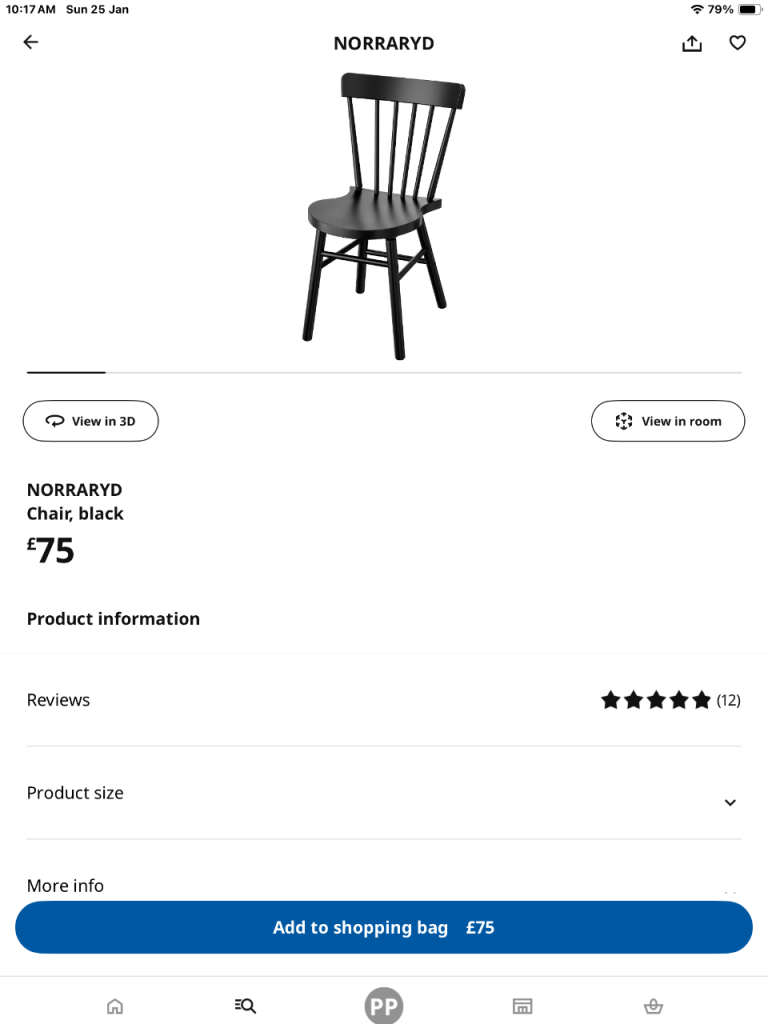Image resolution: width=768 pixels, height=1024 pixels.
Task: Open the search tab
Action: point(245,1006)
